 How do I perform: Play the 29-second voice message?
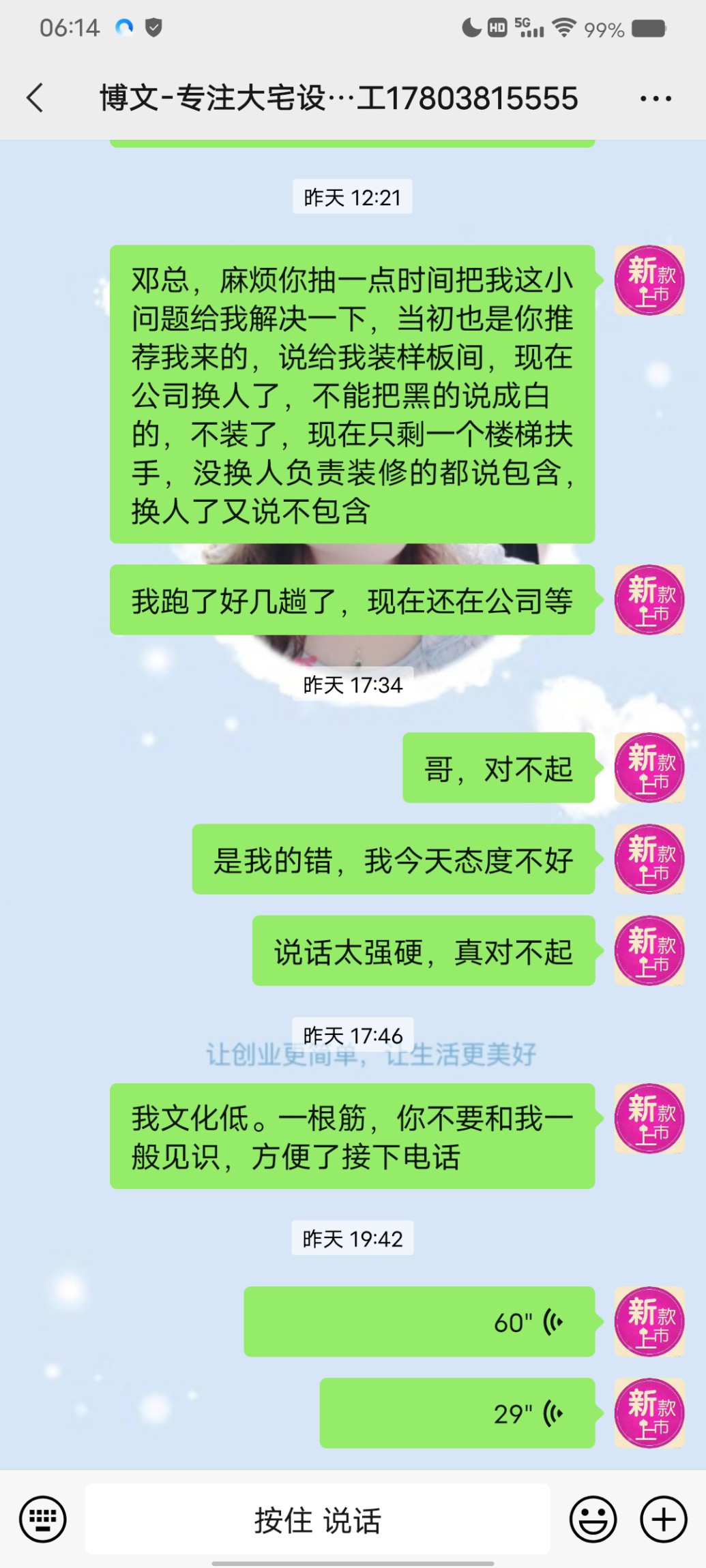[x=457, y=1413]
